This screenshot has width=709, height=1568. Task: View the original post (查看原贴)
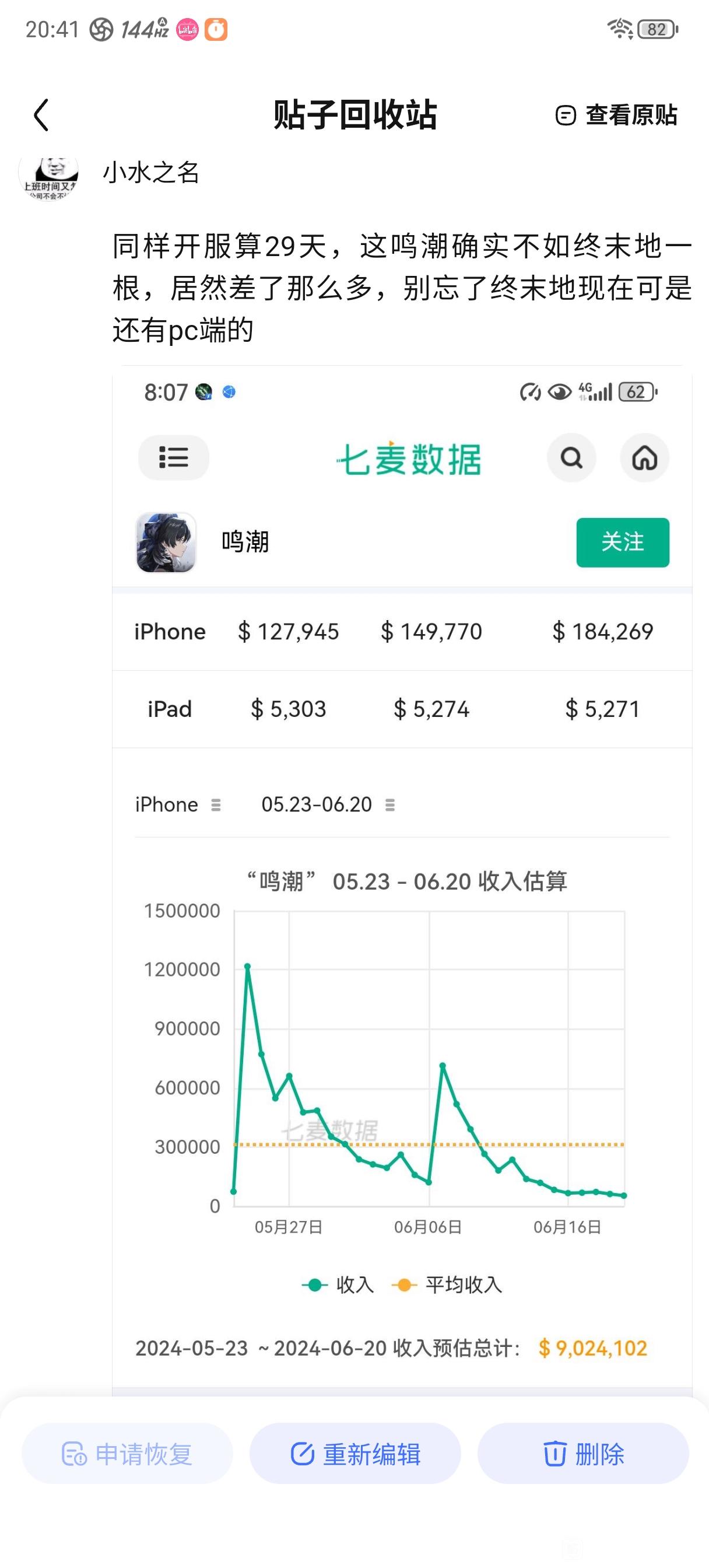pyautogui.click(x=616, y=115)
